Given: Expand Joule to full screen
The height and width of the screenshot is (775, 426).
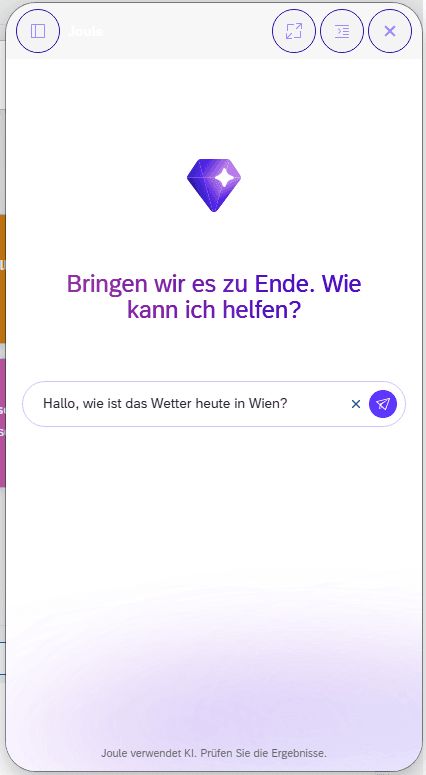Looking at the screenshot, I should click(294, 31).
